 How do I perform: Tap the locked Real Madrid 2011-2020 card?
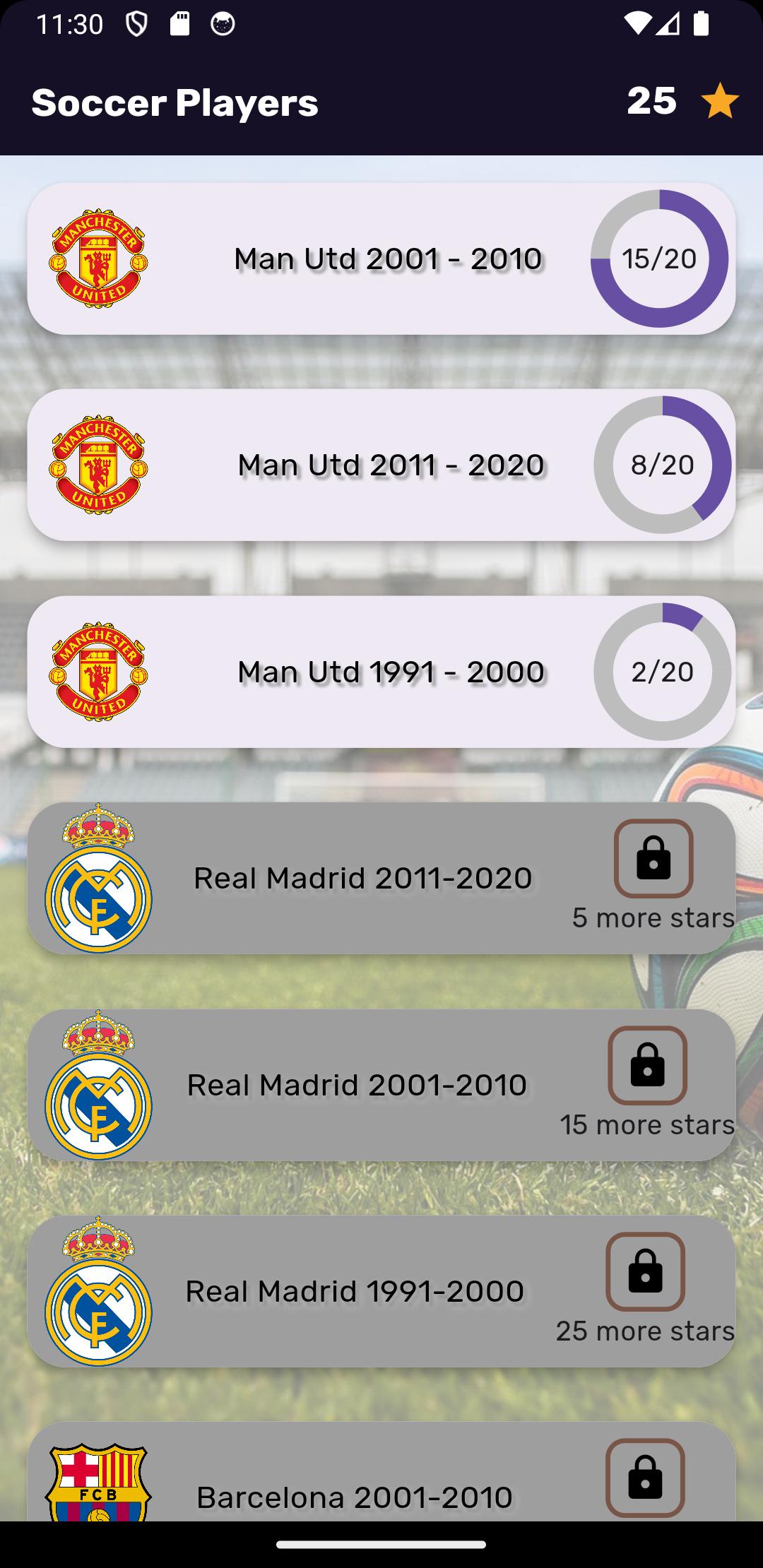pyautogui.click(x=381, y=878)
